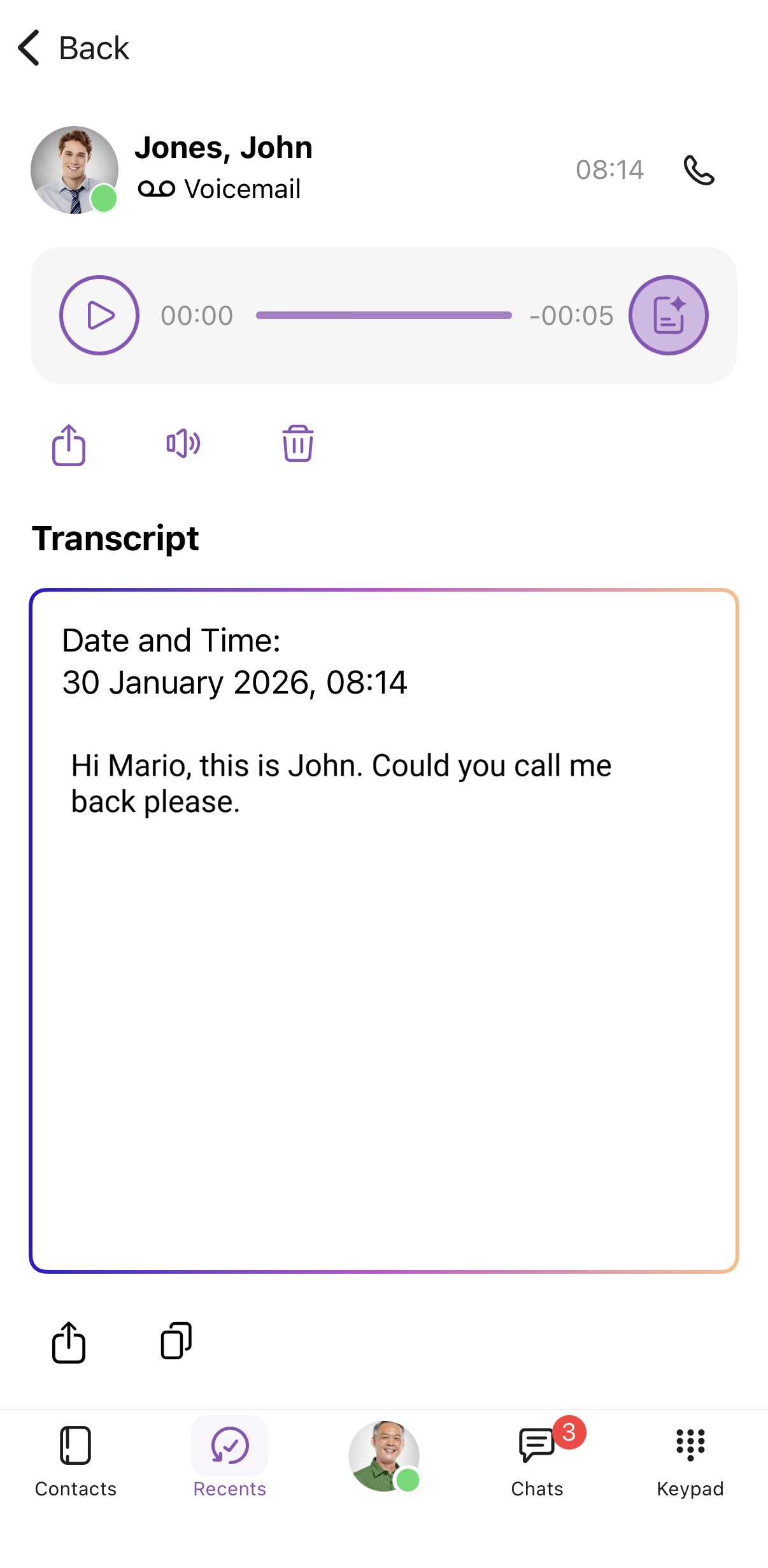The image size is (768, 1568).
Task: Call John Jones with the phone icon
Action: pos(699,170)
